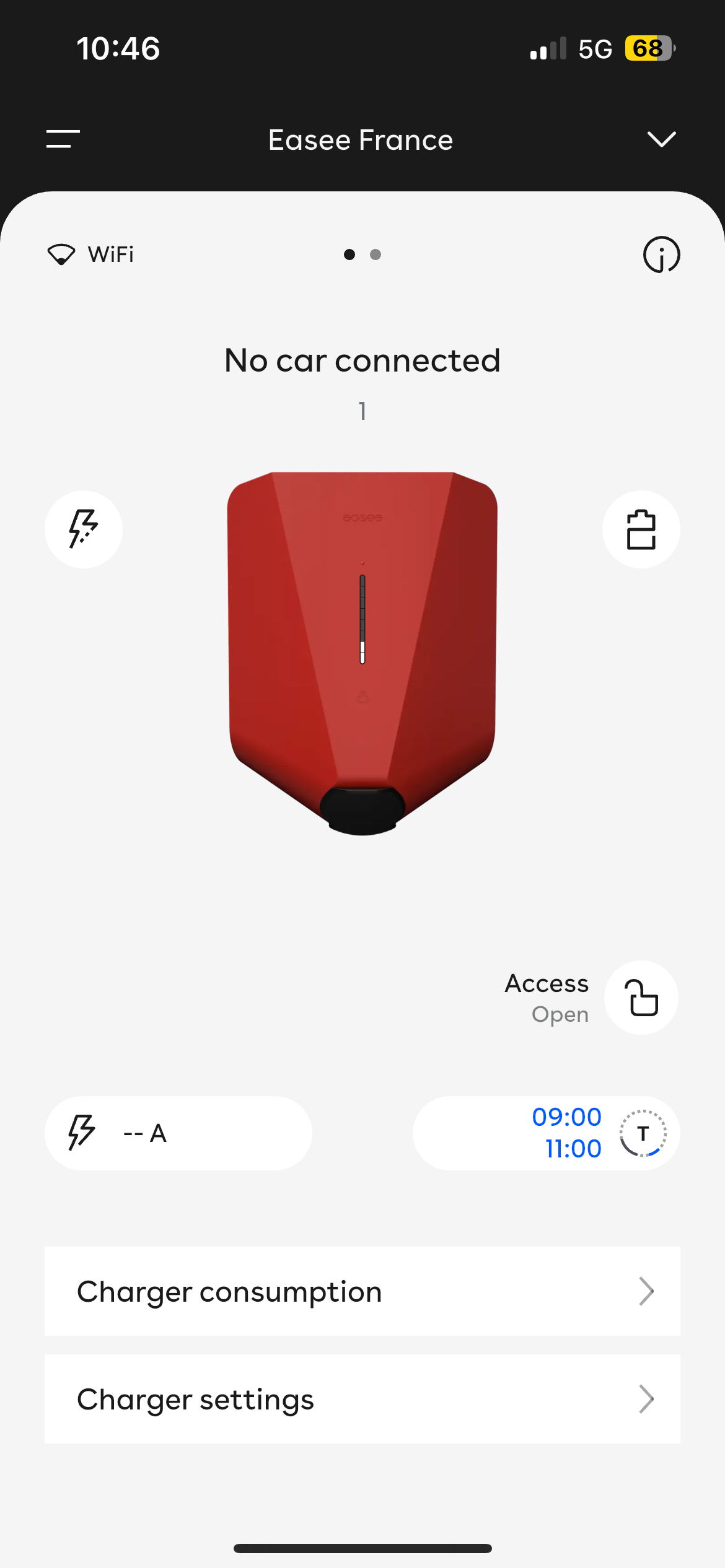Tap the round icon right of the charger

point(641,529)
